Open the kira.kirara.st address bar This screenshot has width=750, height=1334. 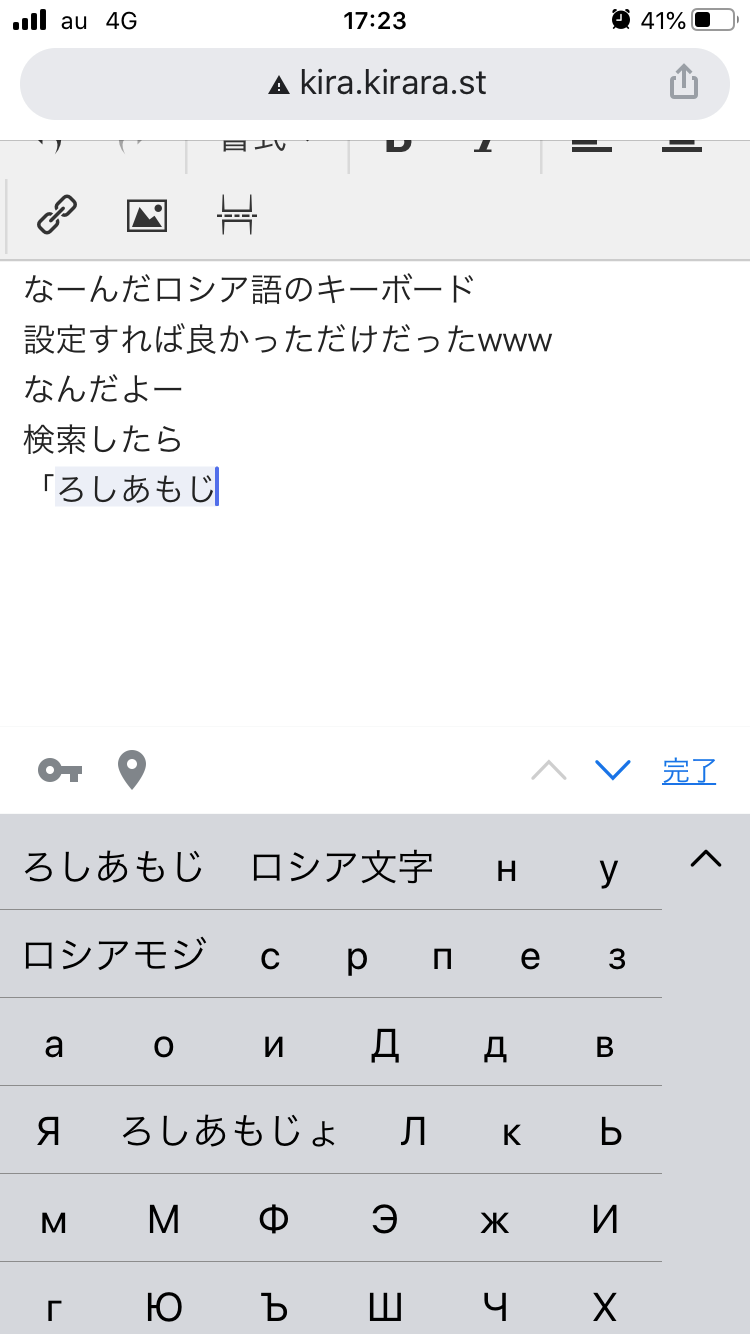[x=375, y=83]
